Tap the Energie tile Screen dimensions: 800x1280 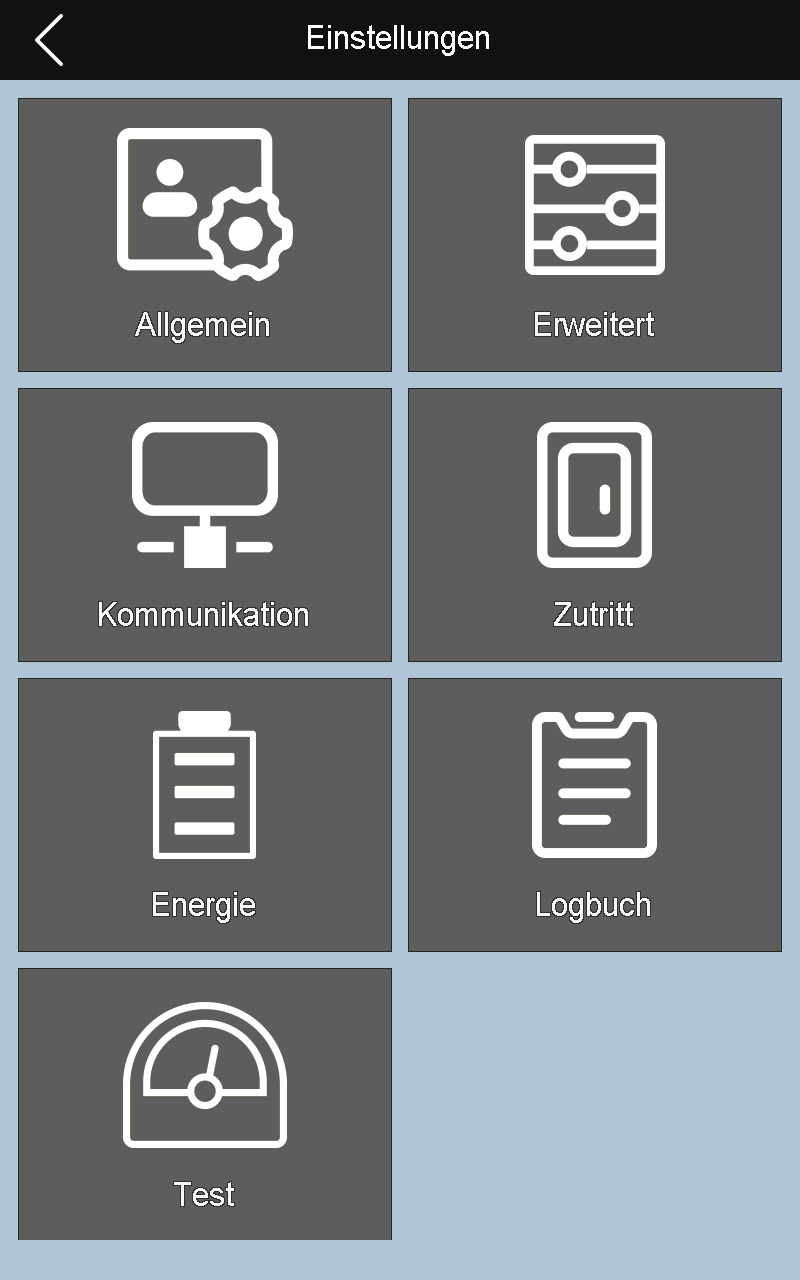click(x=205, y=815)
